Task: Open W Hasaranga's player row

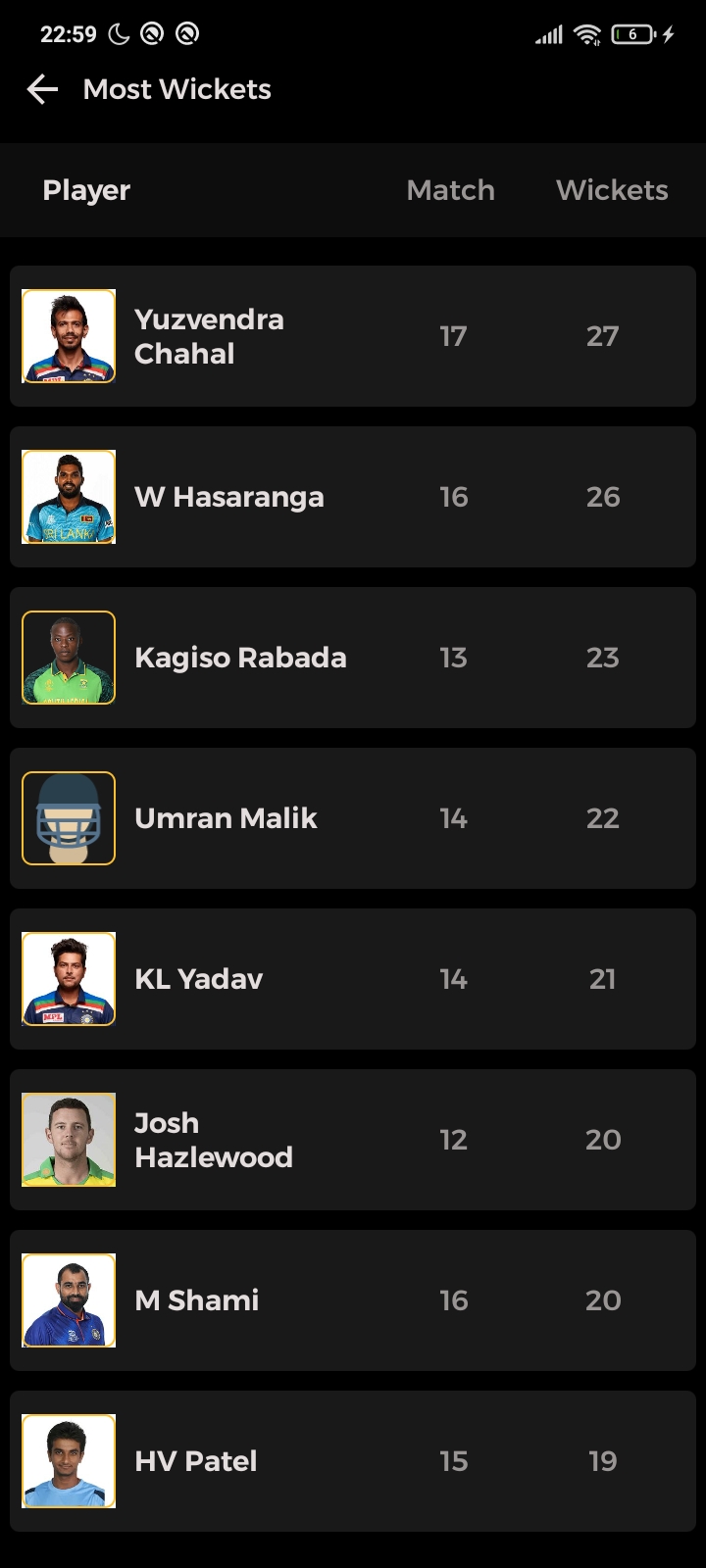Action: point(353,497)
